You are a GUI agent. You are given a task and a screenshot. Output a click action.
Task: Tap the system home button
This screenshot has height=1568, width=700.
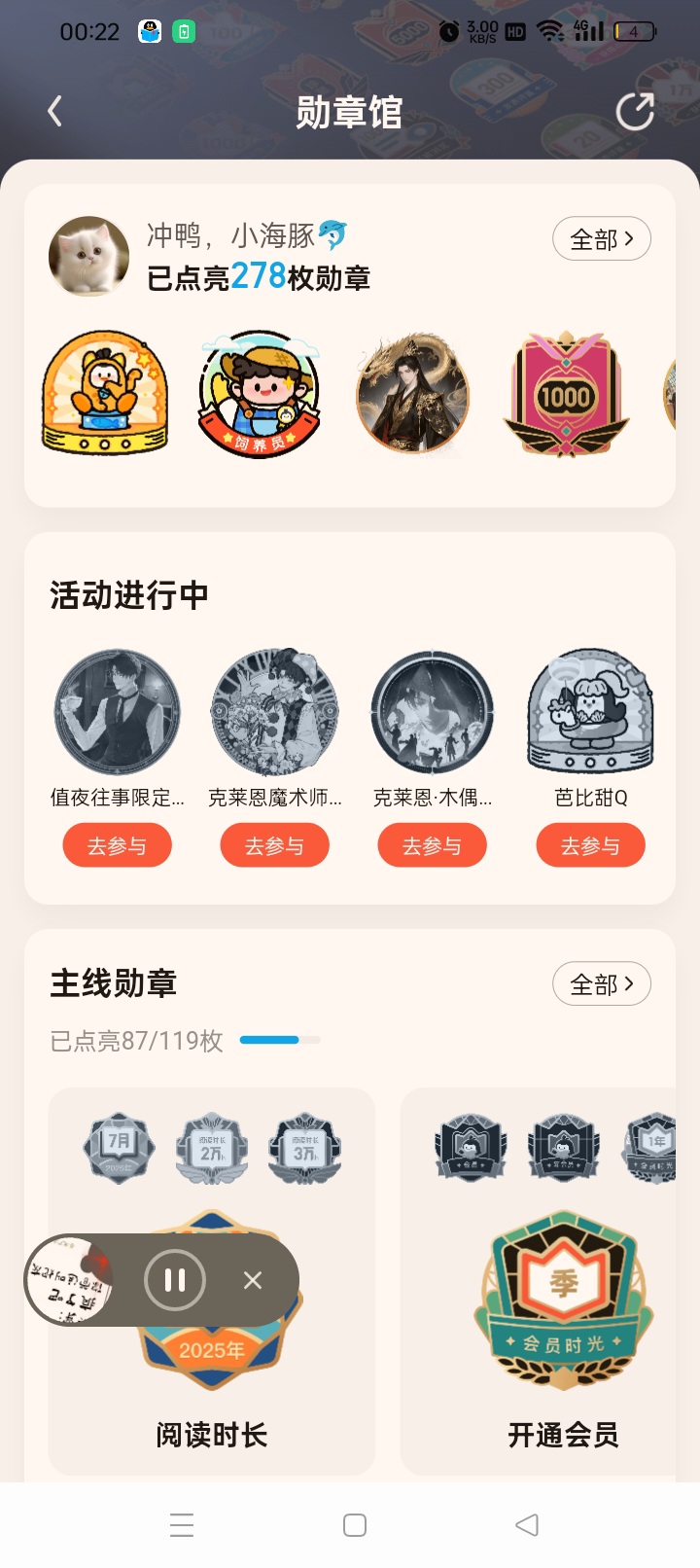tap(355, 1525)
